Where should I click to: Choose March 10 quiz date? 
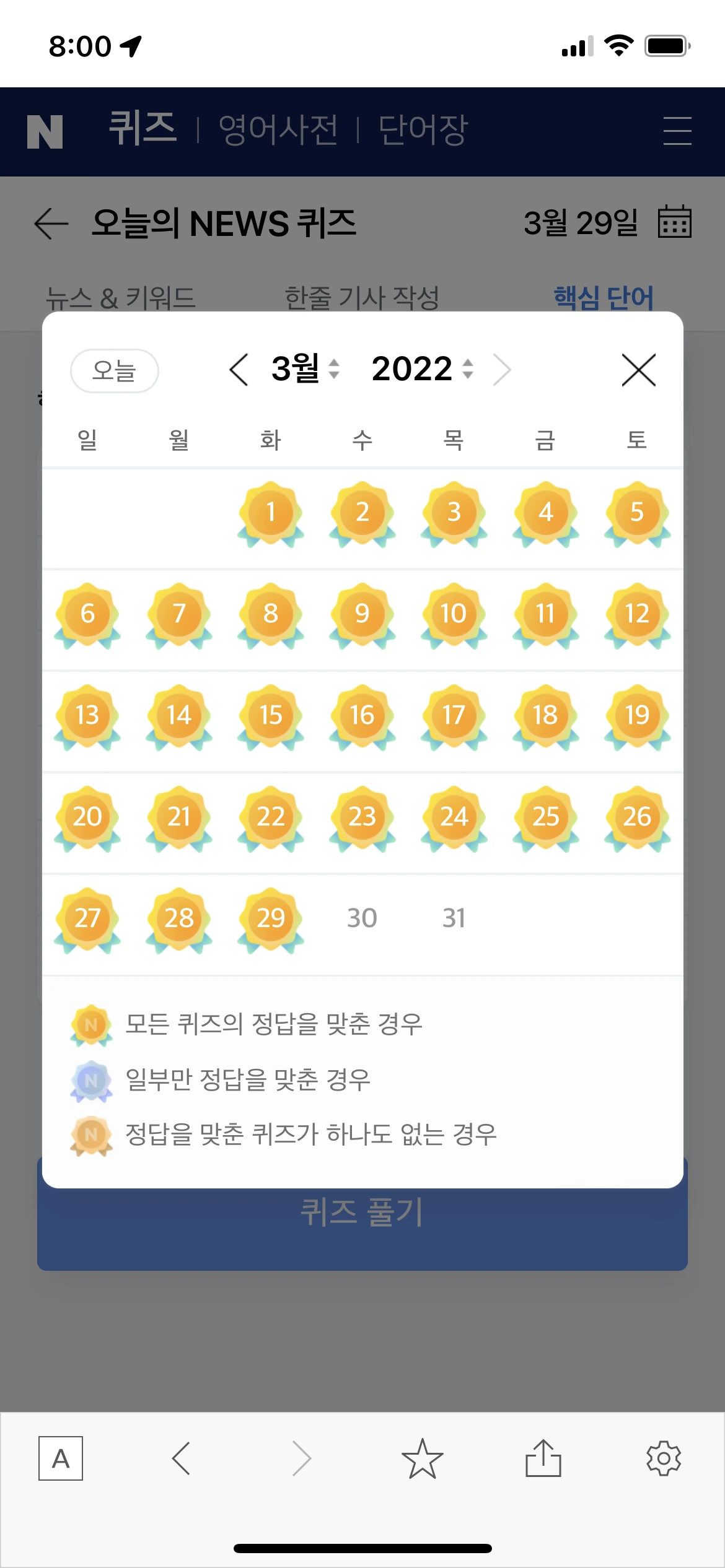(x=454, y=615)
